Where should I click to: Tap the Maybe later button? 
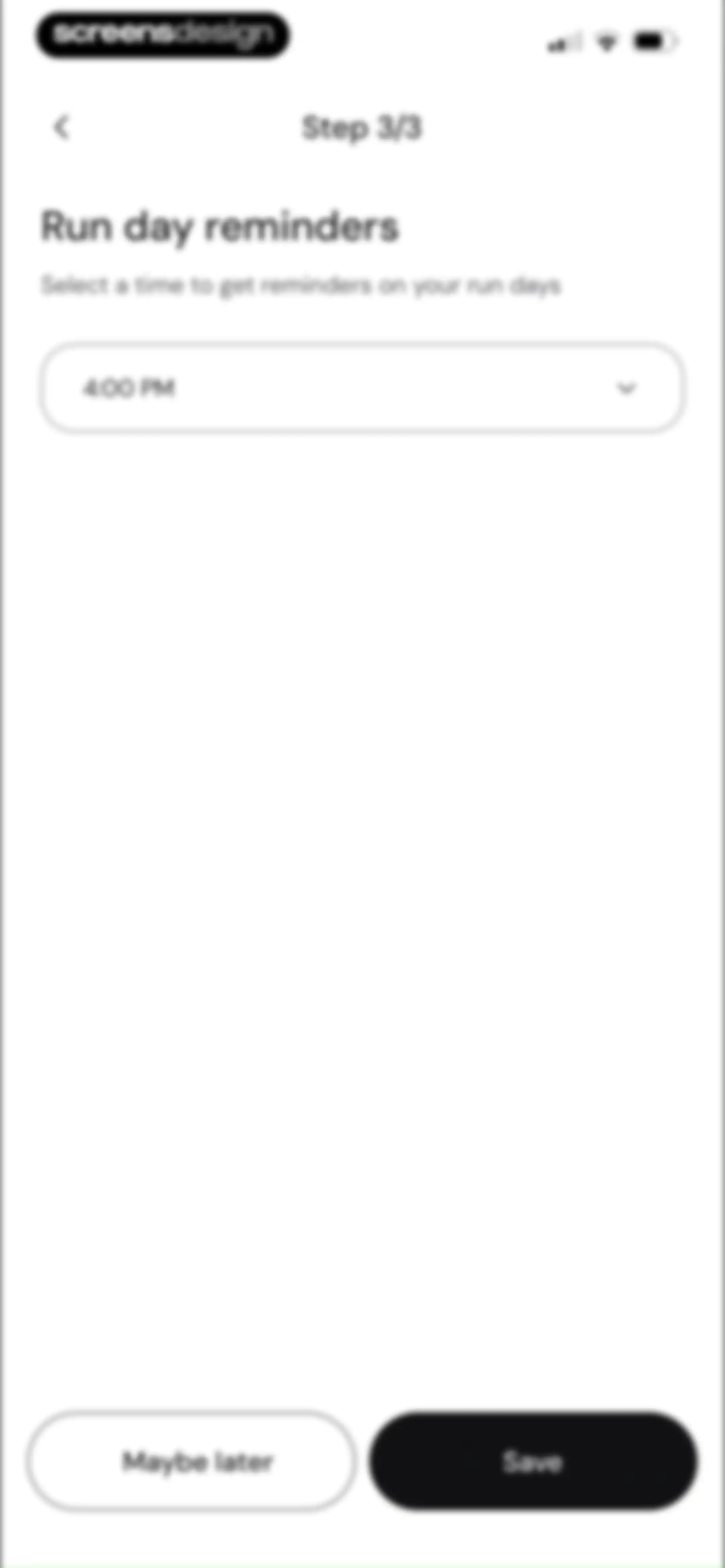point(192,1461)
